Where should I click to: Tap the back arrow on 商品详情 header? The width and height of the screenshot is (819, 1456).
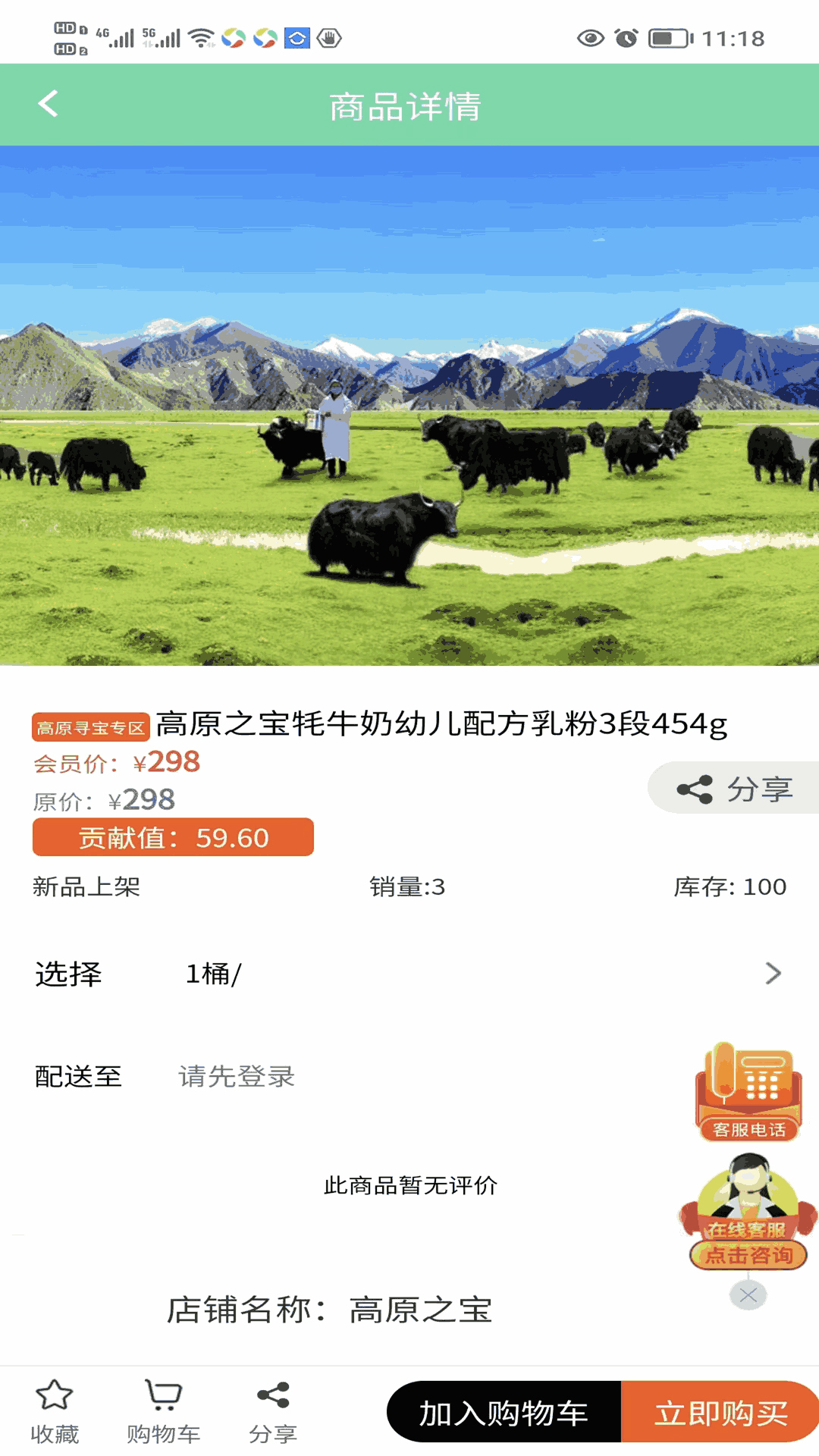[48, 104]
